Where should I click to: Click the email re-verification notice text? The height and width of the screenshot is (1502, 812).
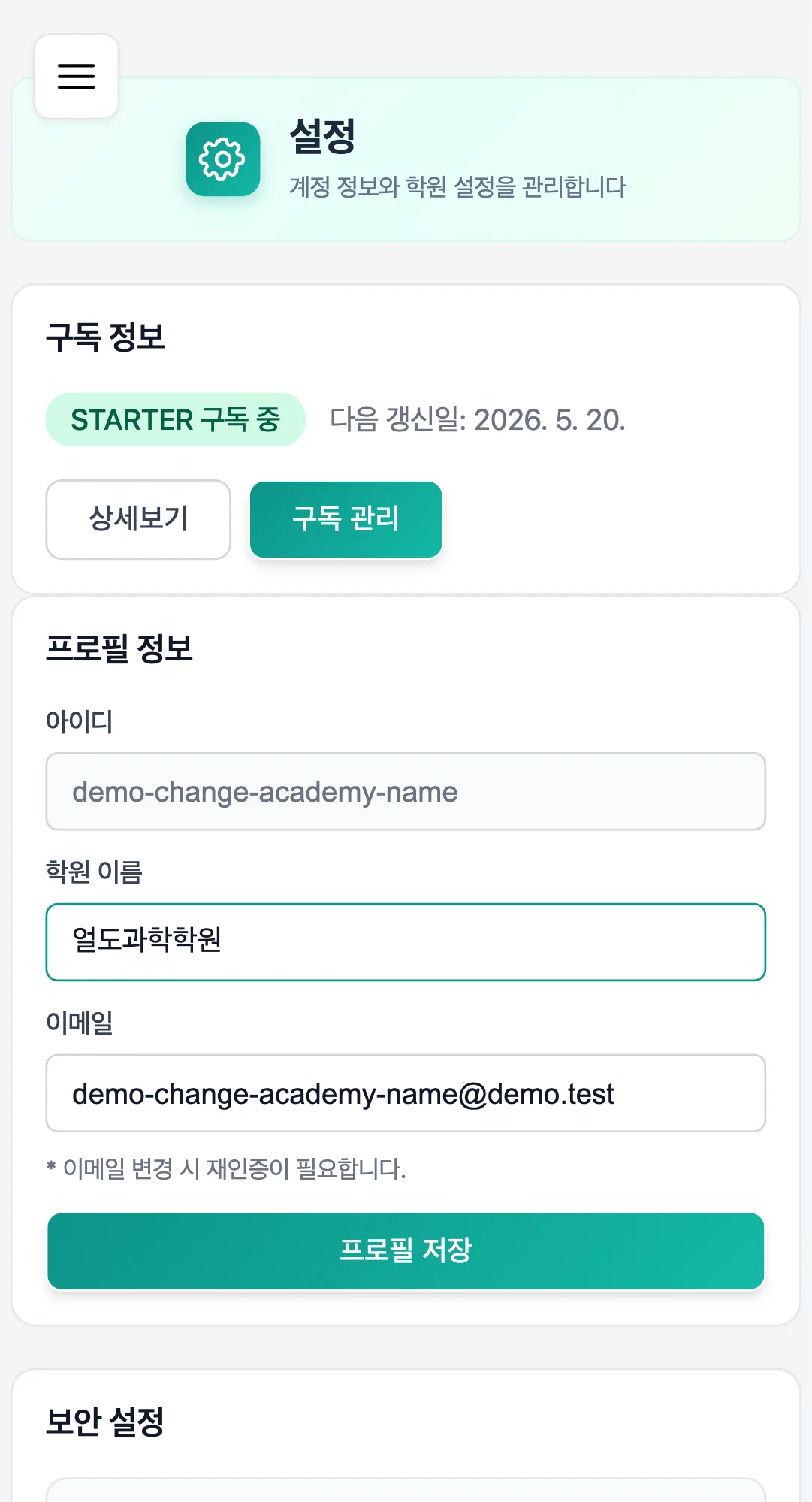point(225,1168)
